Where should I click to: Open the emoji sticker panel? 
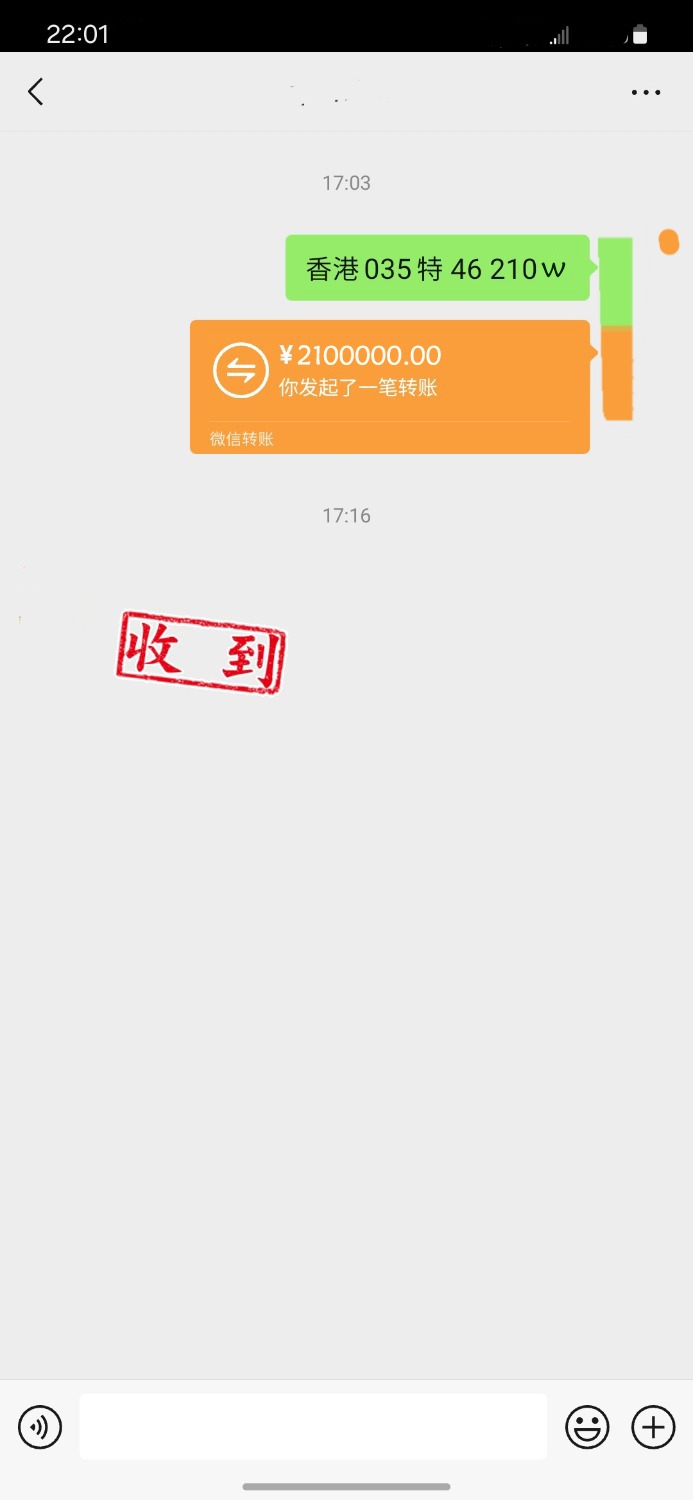pyautogui.click(x=587, y=1427)
